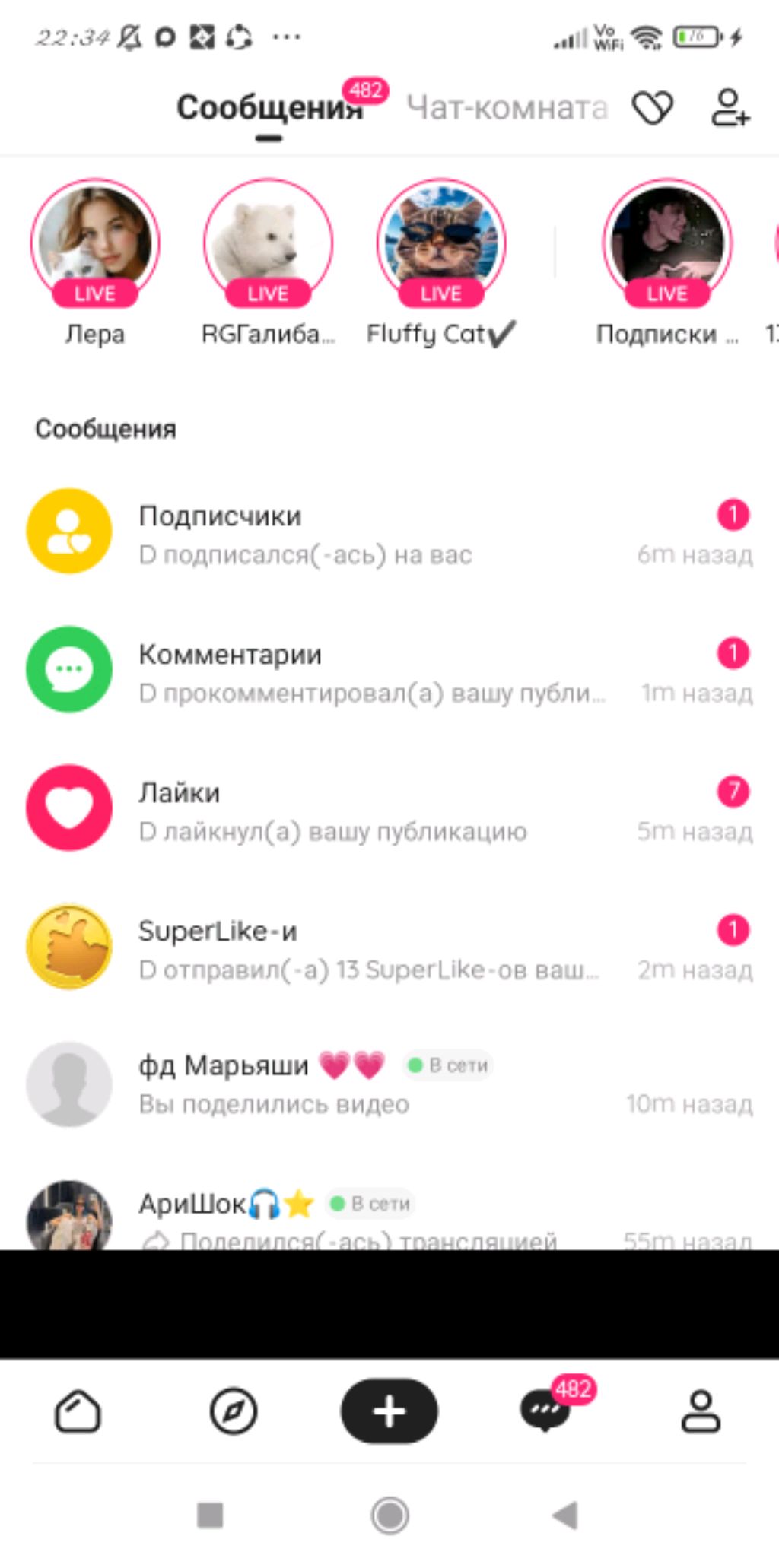Create a new post with plus button

click(x=389, y=1411)
